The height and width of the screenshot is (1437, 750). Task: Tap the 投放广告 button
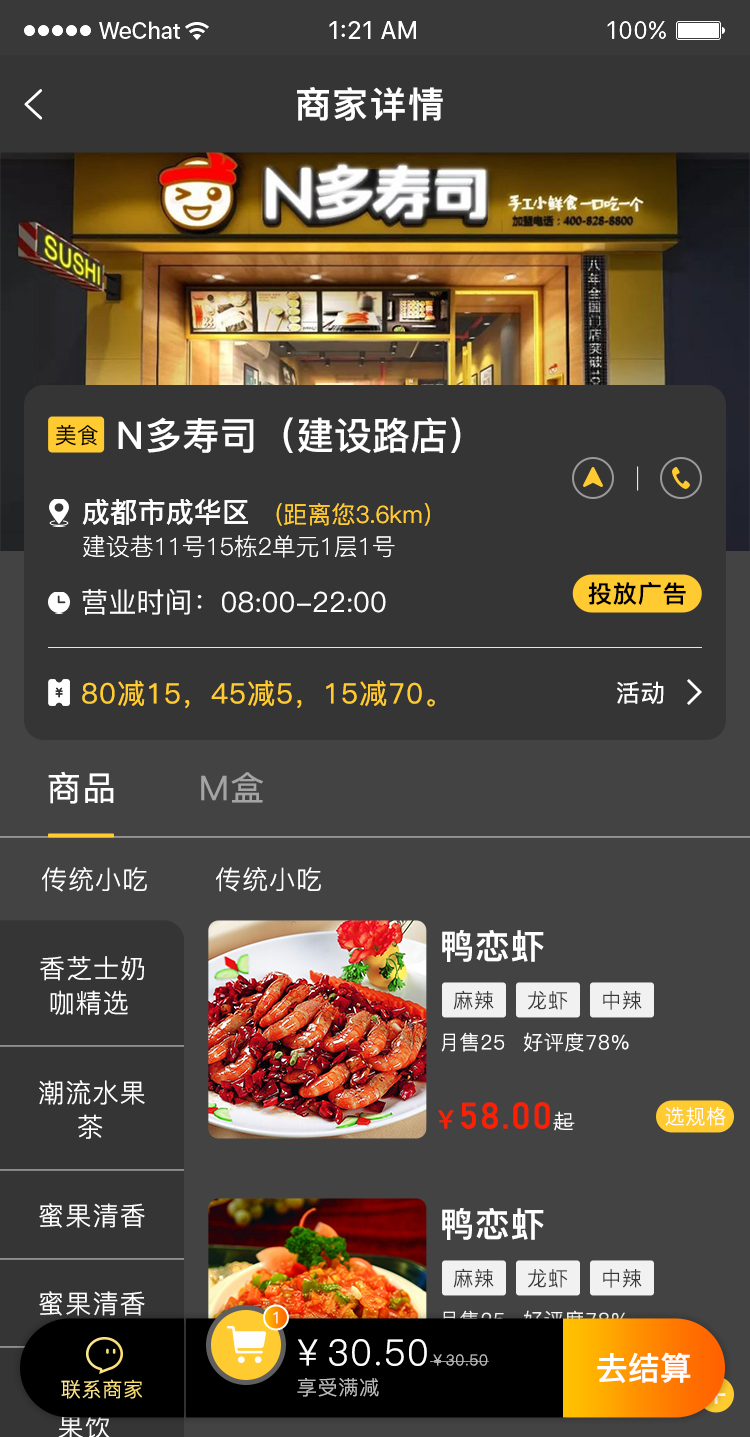pos(637,594)
